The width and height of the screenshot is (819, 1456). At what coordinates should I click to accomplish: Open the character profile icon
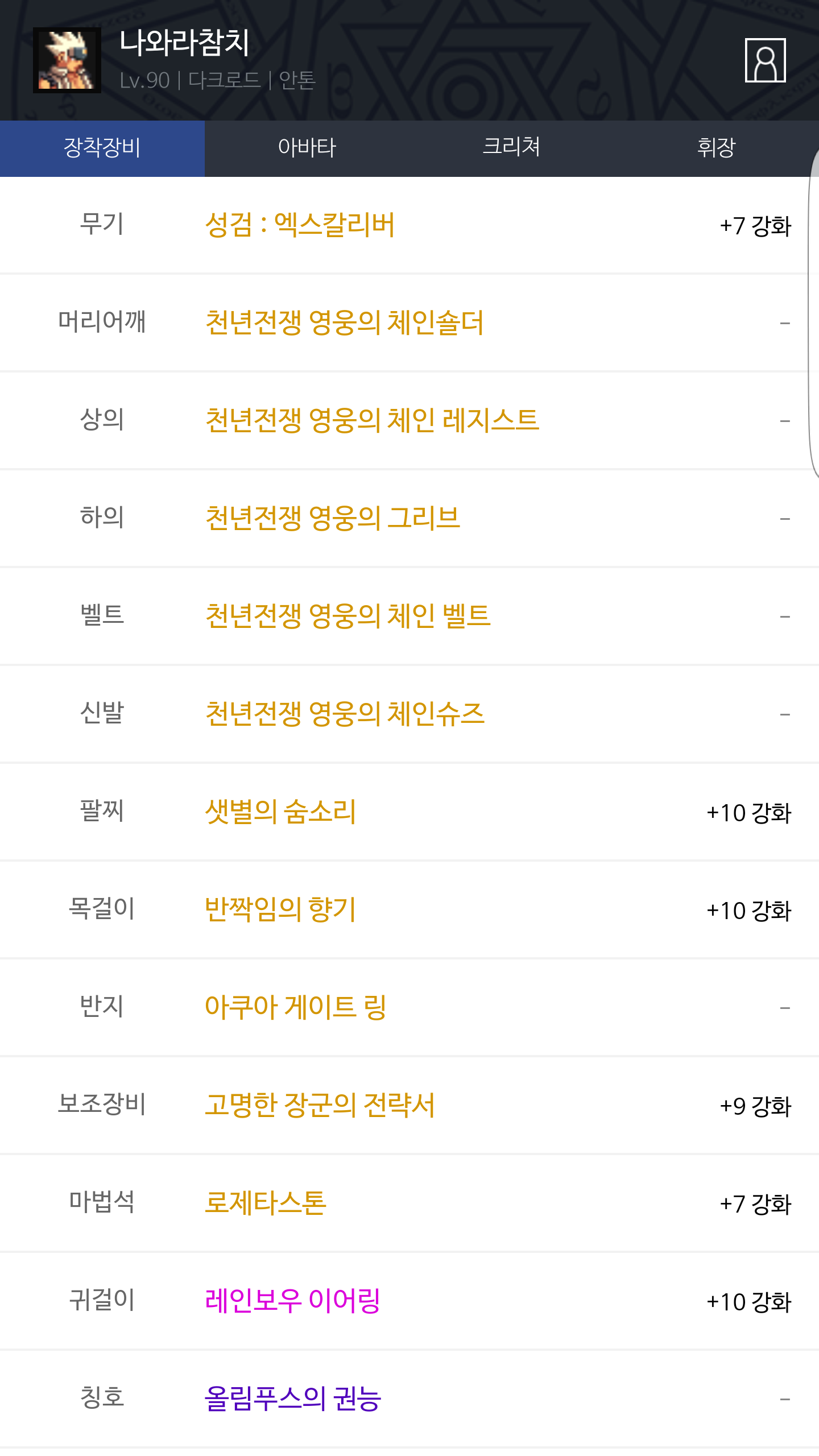[765, 60]
